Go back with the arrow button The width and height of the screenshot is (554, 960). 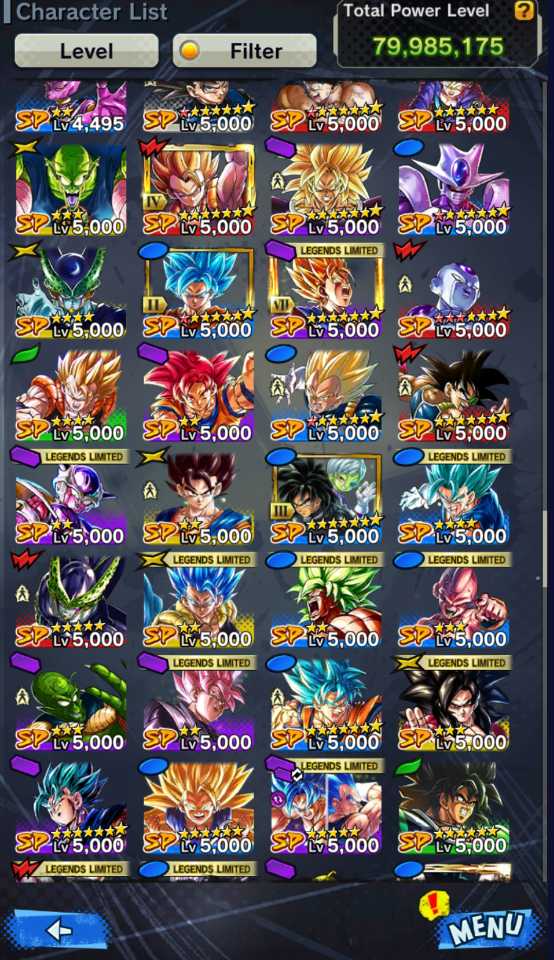pos(58,931)
